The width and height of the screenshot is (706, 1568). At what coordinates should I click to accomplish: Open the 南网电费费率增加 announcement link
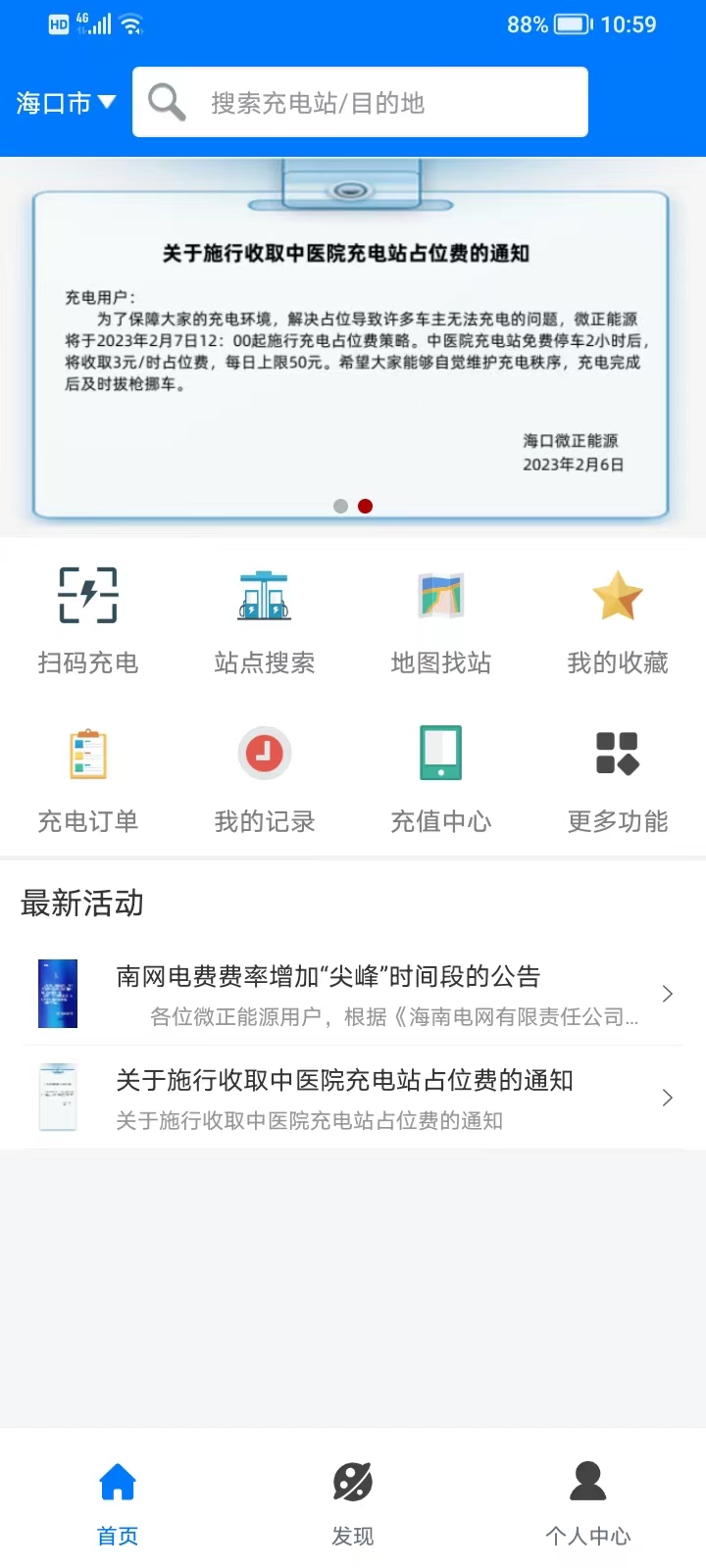326,976
